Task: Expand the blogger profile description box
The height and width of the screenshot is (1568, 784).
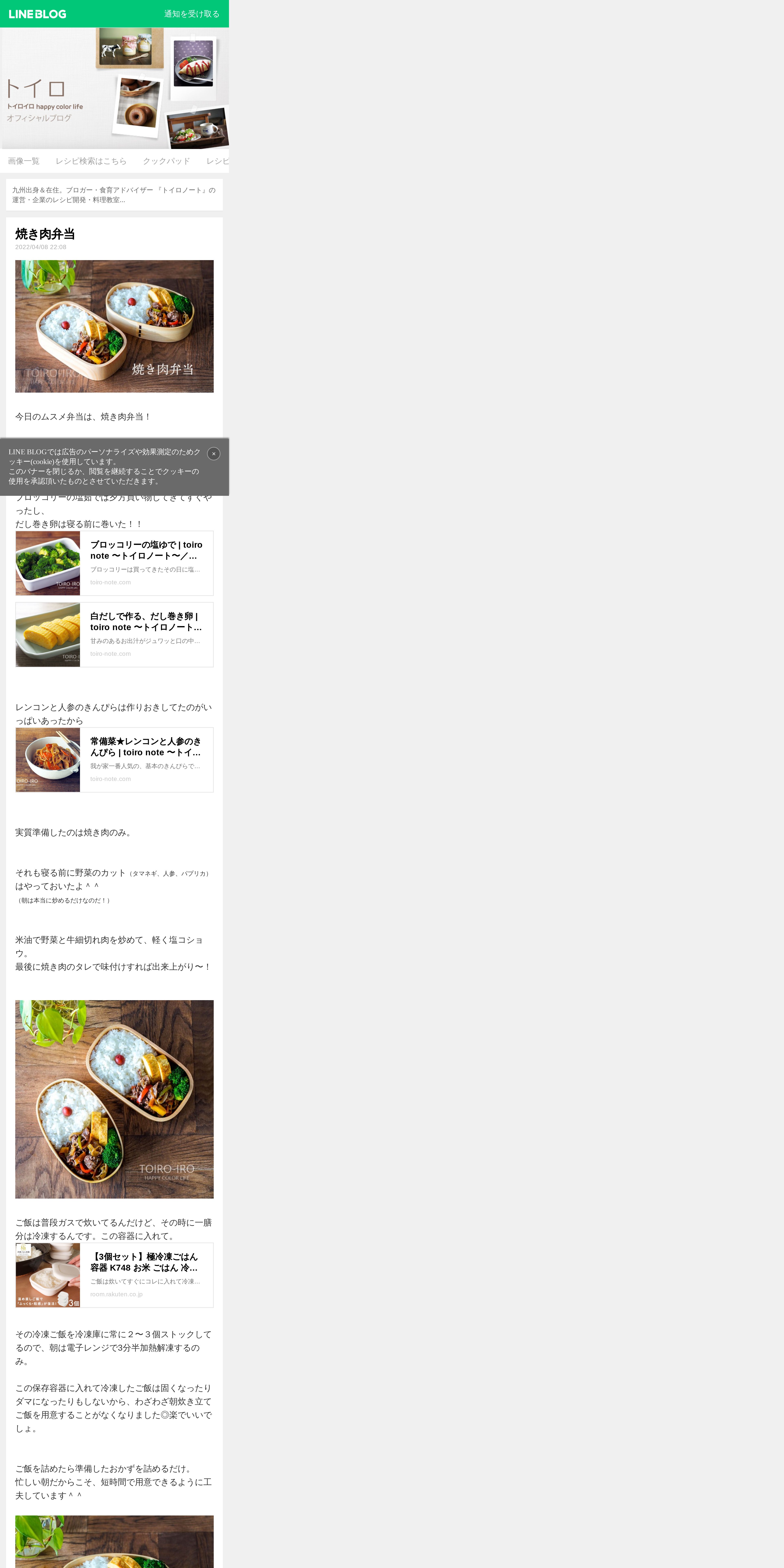Action: point(114,195)
